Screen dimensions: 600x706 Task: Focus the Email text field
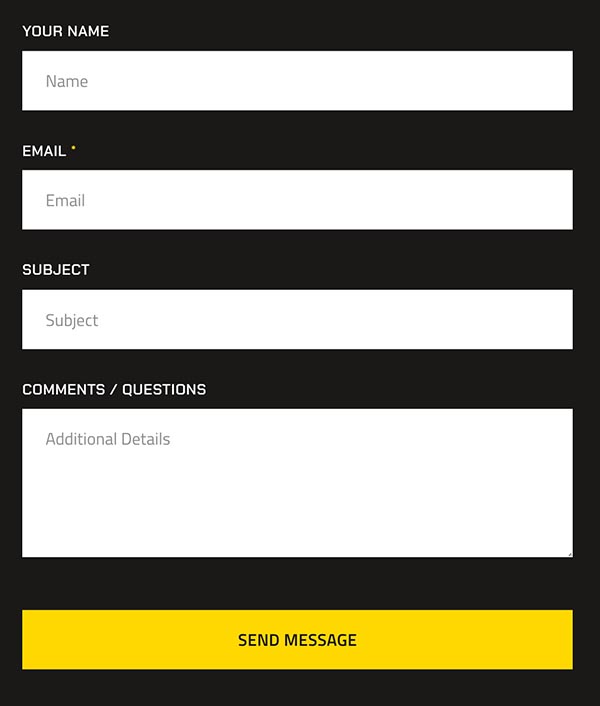coord(297,200)
